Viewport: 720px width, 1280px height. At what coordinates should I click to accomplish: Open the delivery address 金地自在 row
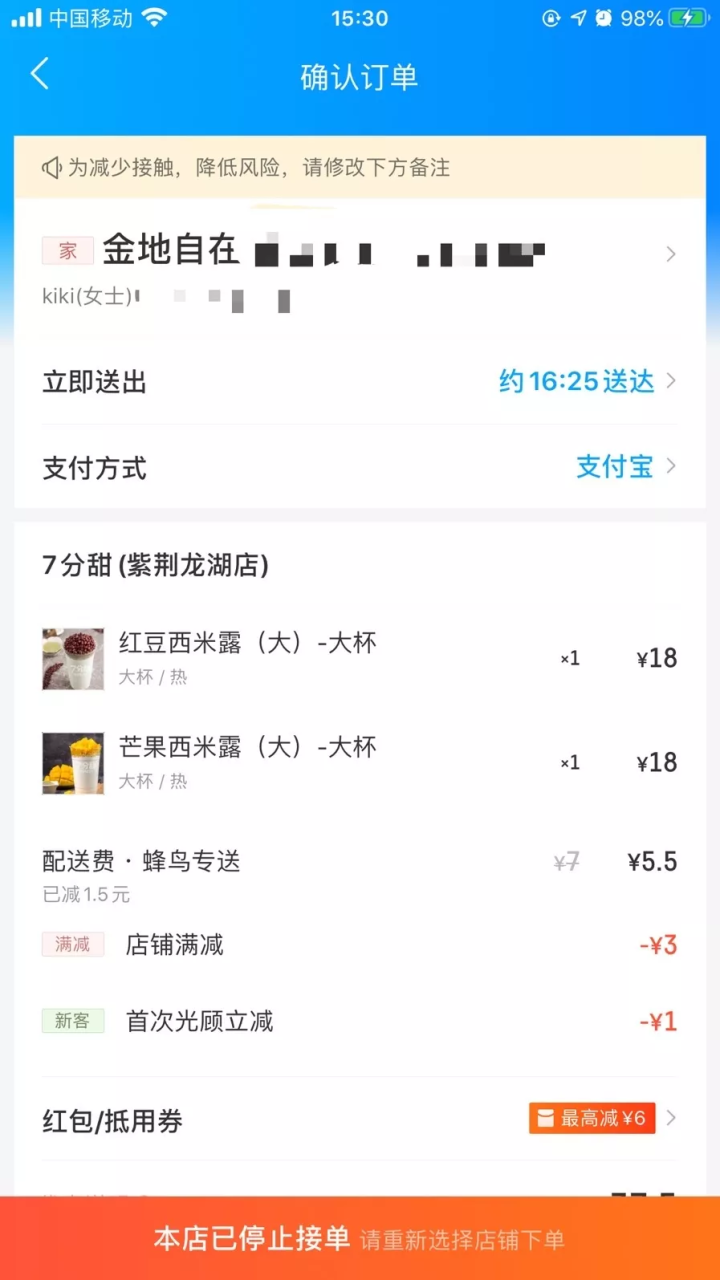point(359,269)
